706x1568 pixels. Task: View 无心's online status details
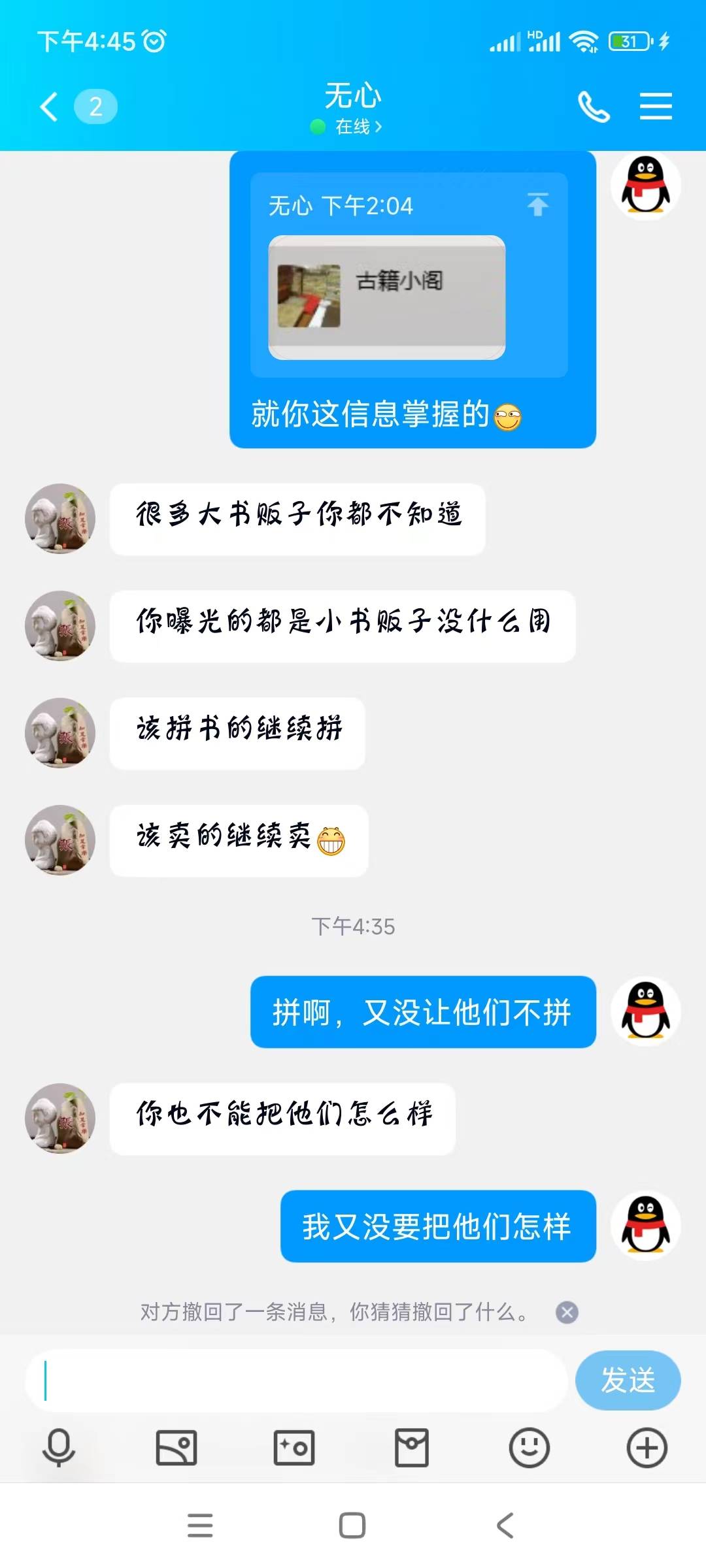click(x=353, y=127)
